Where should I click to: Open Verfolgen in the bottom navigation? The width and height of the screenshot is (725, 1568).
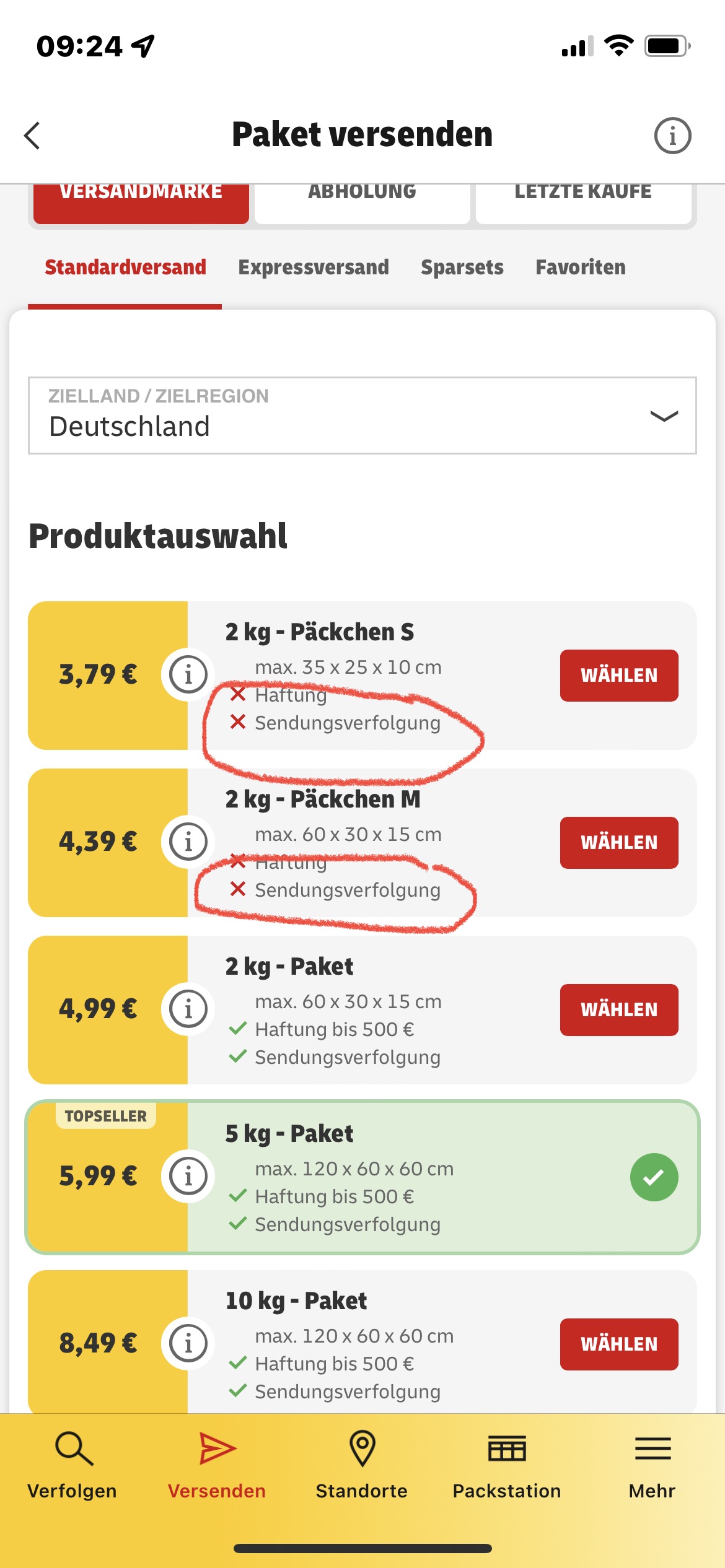tap(72, 1465)
